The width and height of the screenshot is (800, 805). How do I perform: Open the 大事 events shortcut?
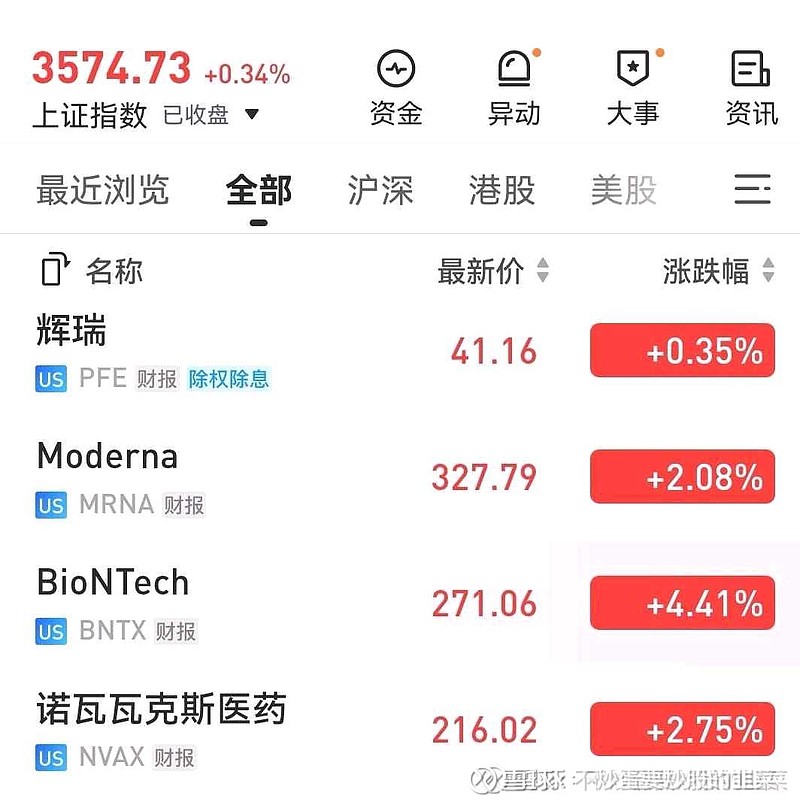(633, 88)
